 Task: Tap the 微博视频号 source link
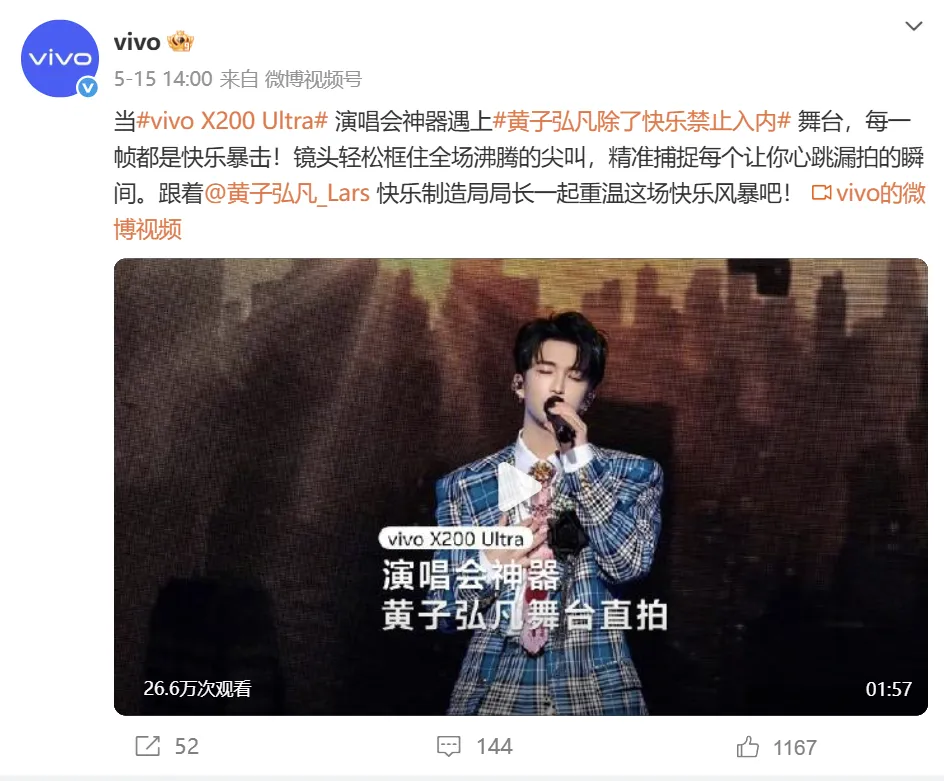pos(313,79)
